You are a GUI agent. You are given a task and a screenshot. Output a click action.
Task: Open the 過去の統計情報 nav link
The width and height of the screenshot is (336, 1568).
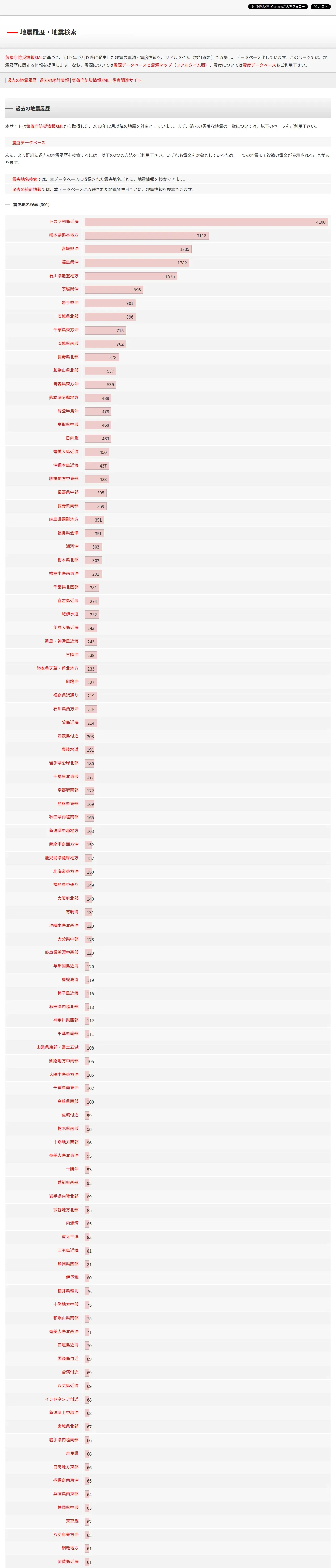pos(54,80)
